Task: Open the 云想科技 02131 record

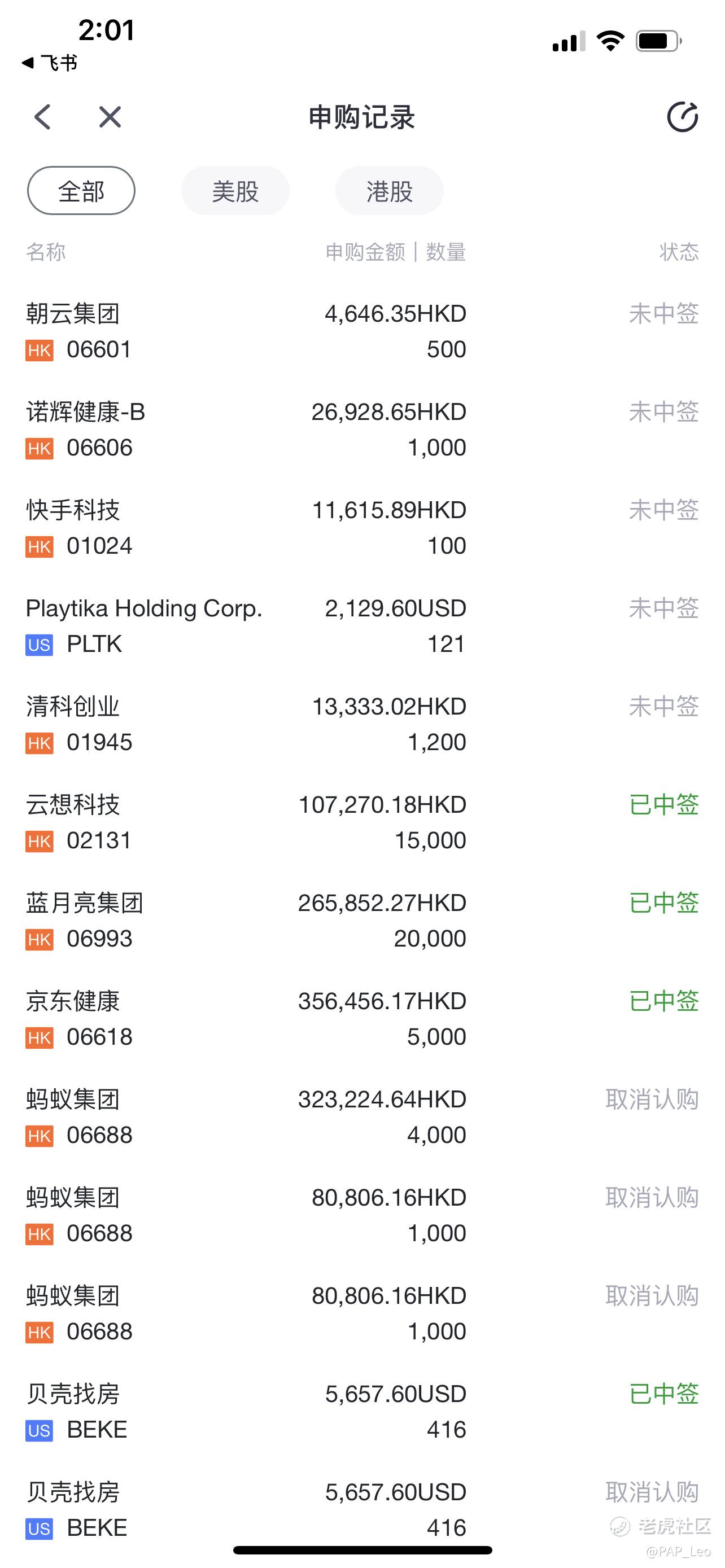Action: pyautogui.click(x=362, y=822)
